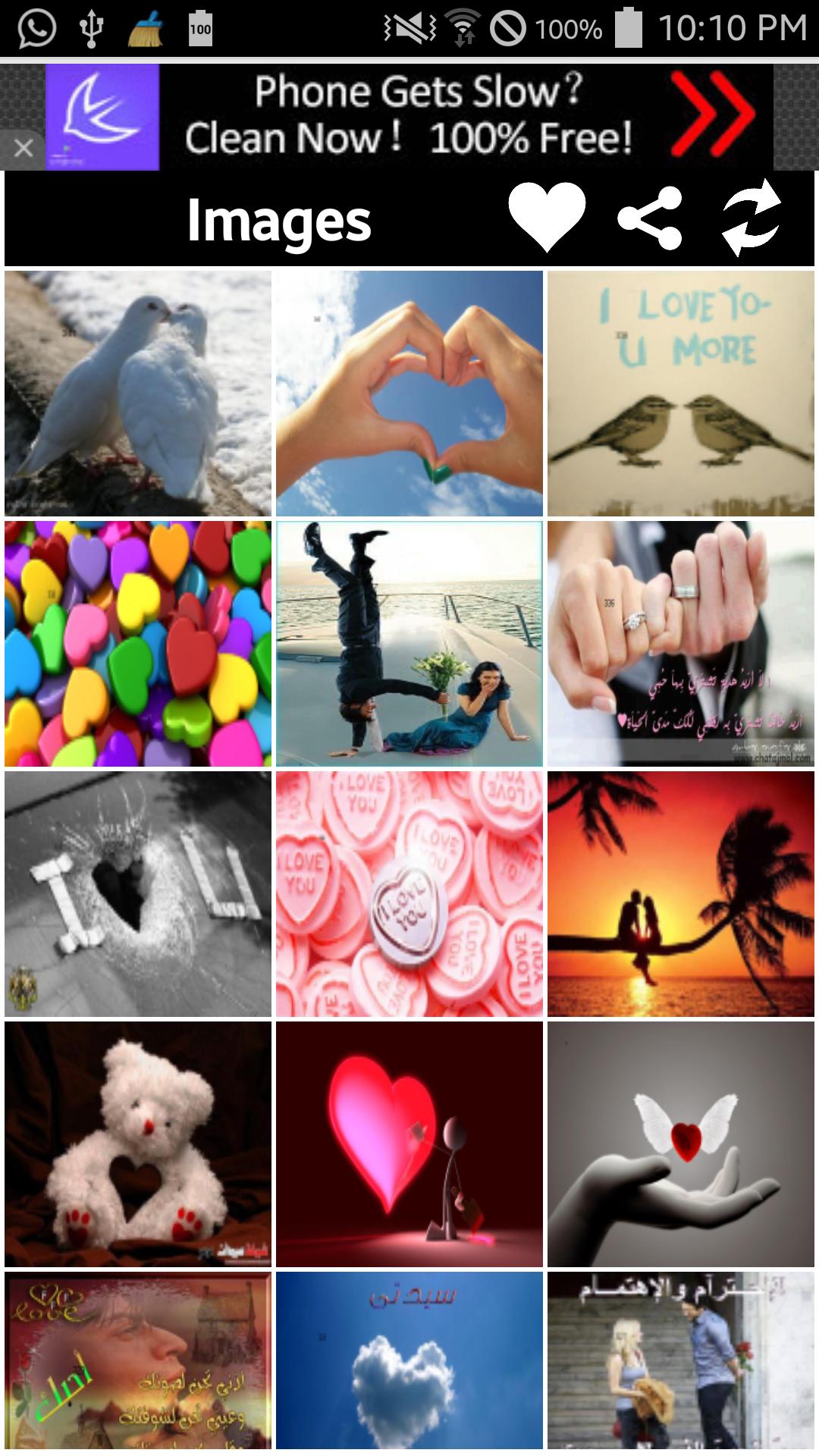Image resolution: width=819 pixels, height=1456 pixels.
Task: Open the colorful candy hearts image
Action: click(138, 644)
